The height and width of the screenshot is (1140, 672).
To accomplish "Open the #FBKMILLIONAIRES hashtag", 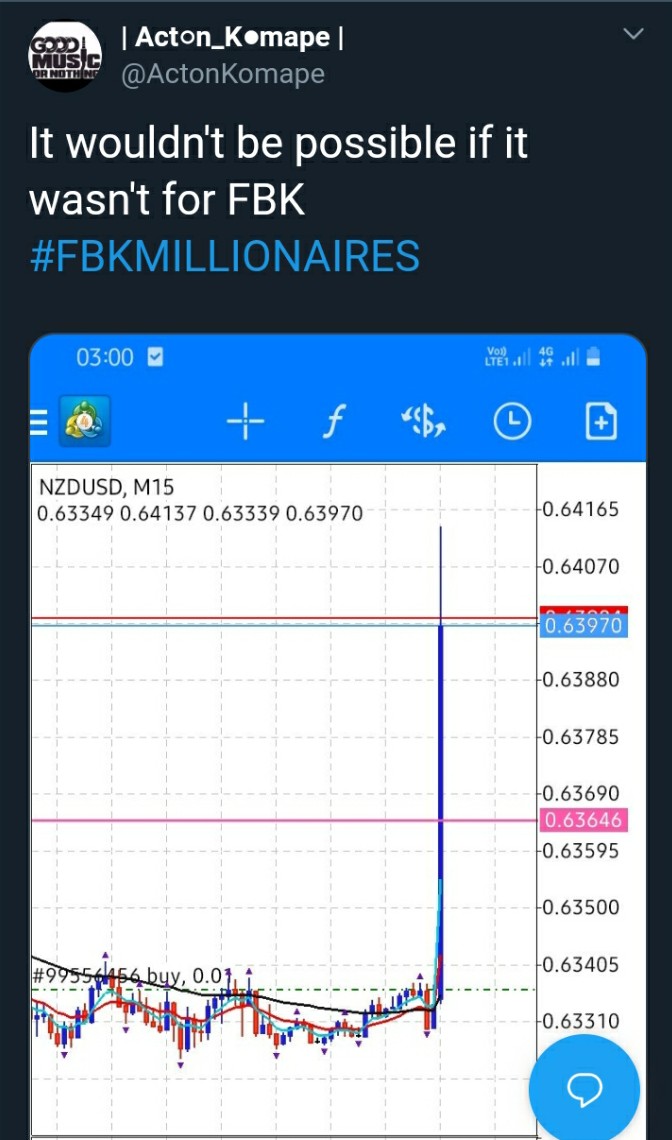I will tap(225, 257).
